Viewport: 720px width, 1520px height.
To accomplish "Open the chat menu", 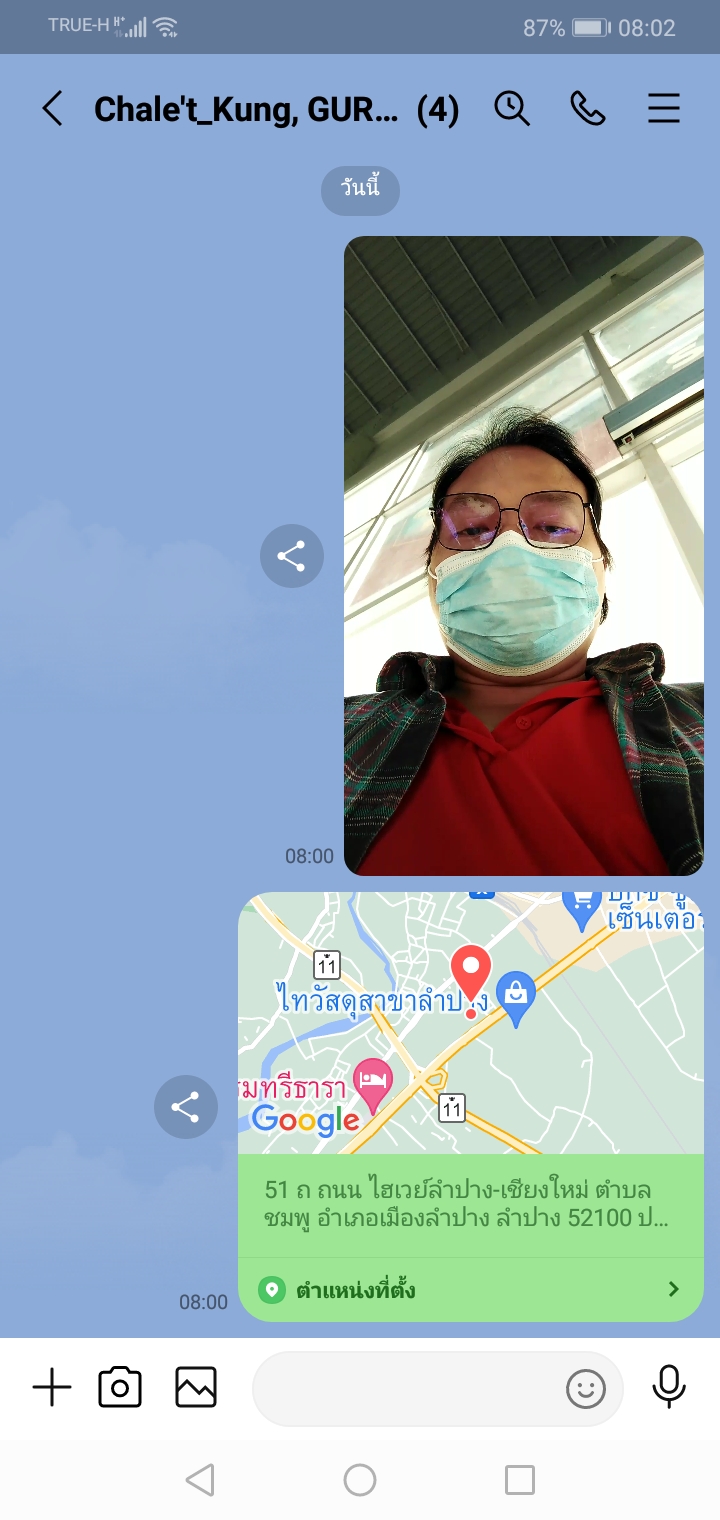I will pos(664,108).
